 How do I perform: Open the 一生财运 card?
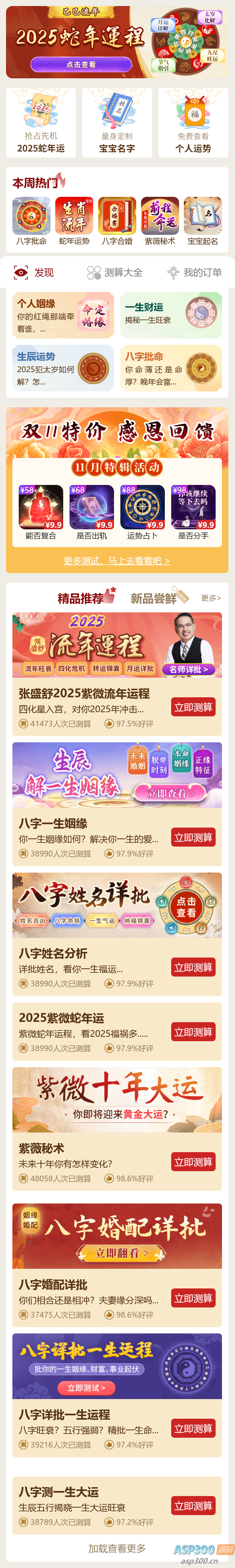point(171,315)
